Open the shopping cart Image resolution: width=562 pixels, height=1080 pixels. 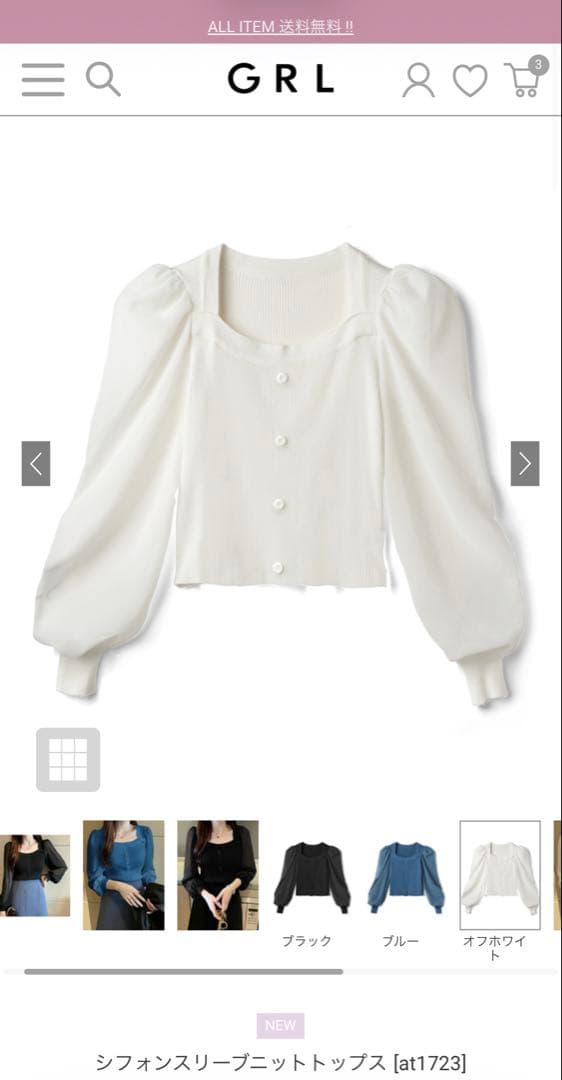pos(526,76)
